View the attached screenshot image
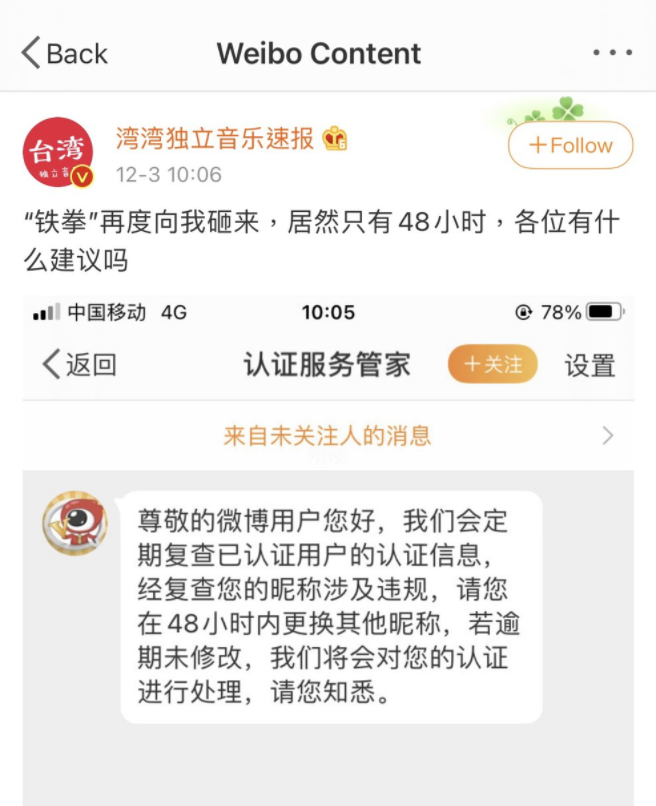 coord(328,550)
